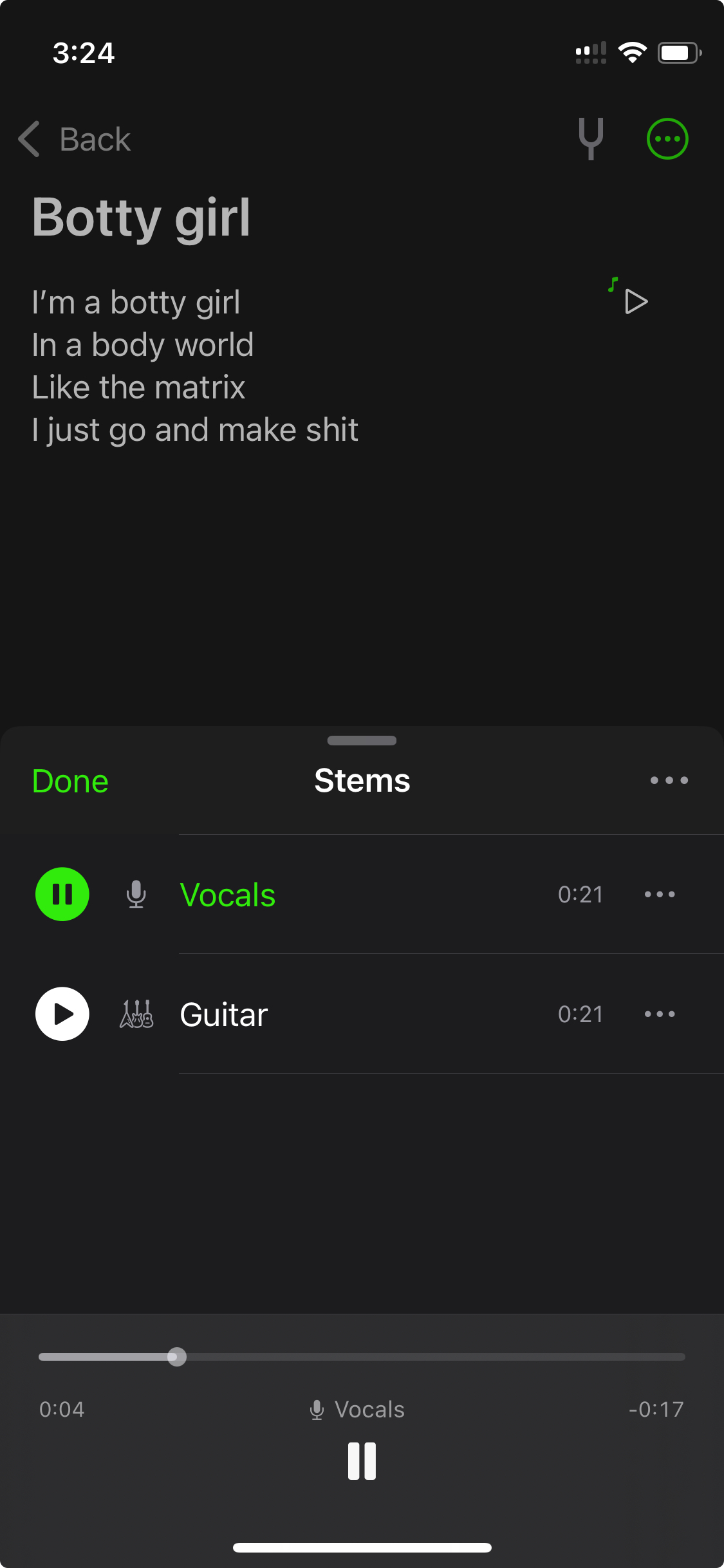The width and height of the screenshot is (724, 1568).
Task: Select the Guitar stem entry
Action: tap(223, 1013)
